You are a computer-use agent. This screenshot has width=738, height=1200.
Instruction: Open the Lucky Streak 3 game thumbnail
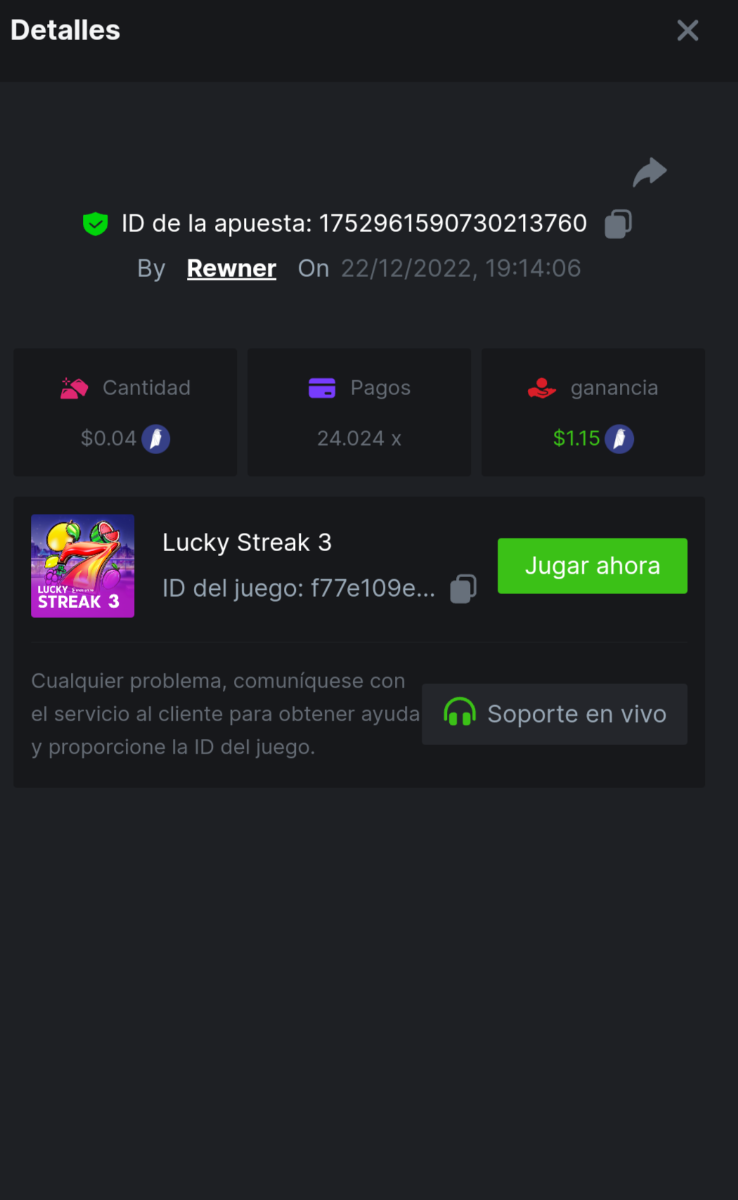tap(83, 566)
